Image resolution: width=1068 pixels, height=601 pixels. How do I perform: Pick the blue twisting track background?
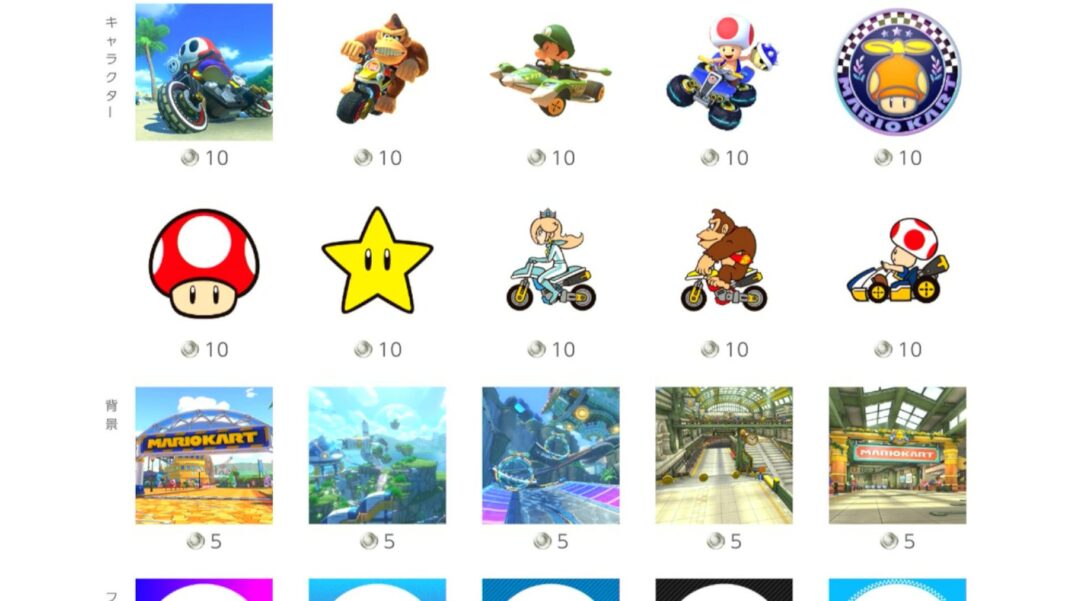click(550, 456)
